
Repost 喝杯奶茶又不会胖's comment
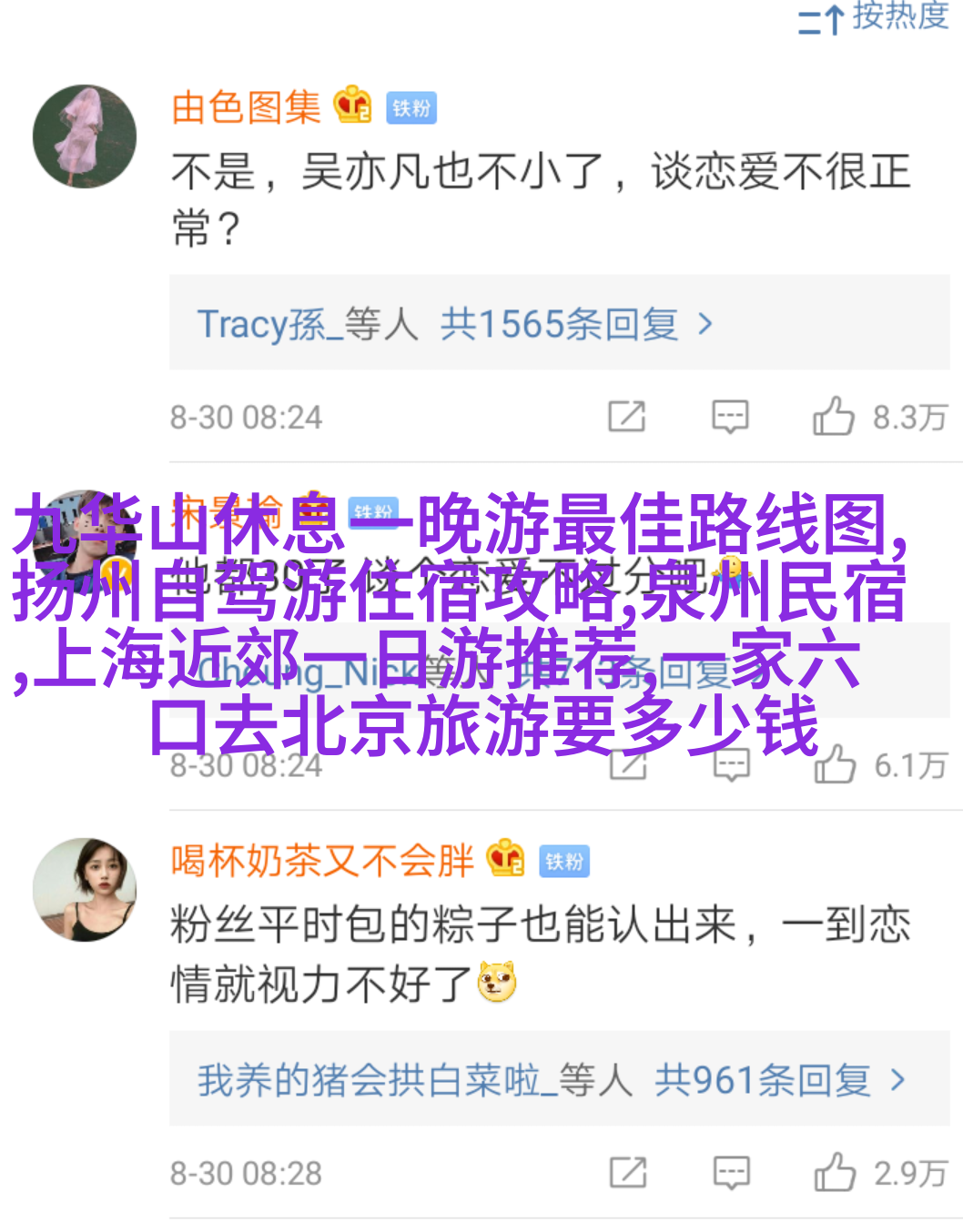628,1173
